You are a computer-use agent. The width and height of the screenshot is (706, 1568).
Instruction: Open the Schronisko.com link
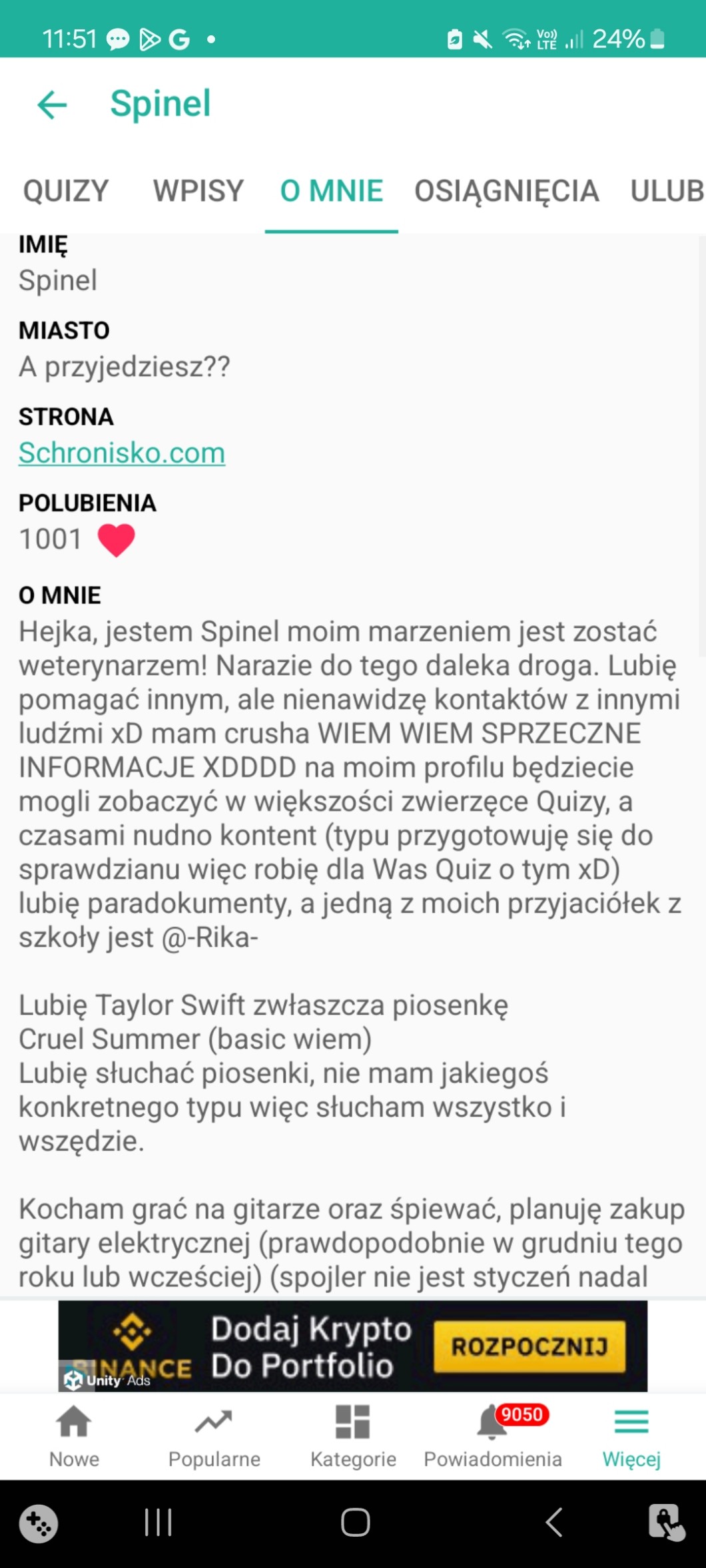(x=122, y=453)
